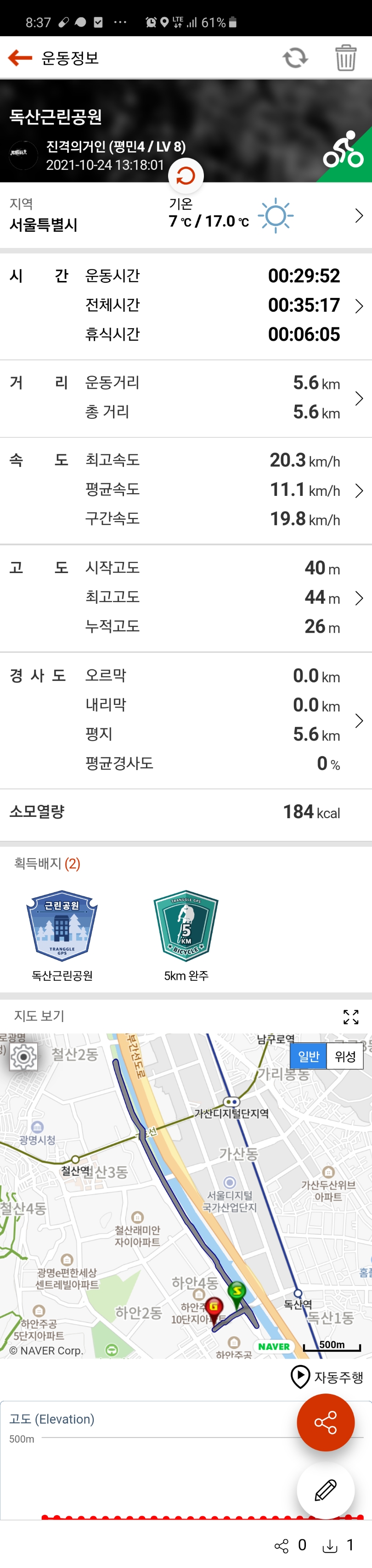Switch the map to 위성 view
The image size is (372, 1568).
click(x=344, y=1056)
